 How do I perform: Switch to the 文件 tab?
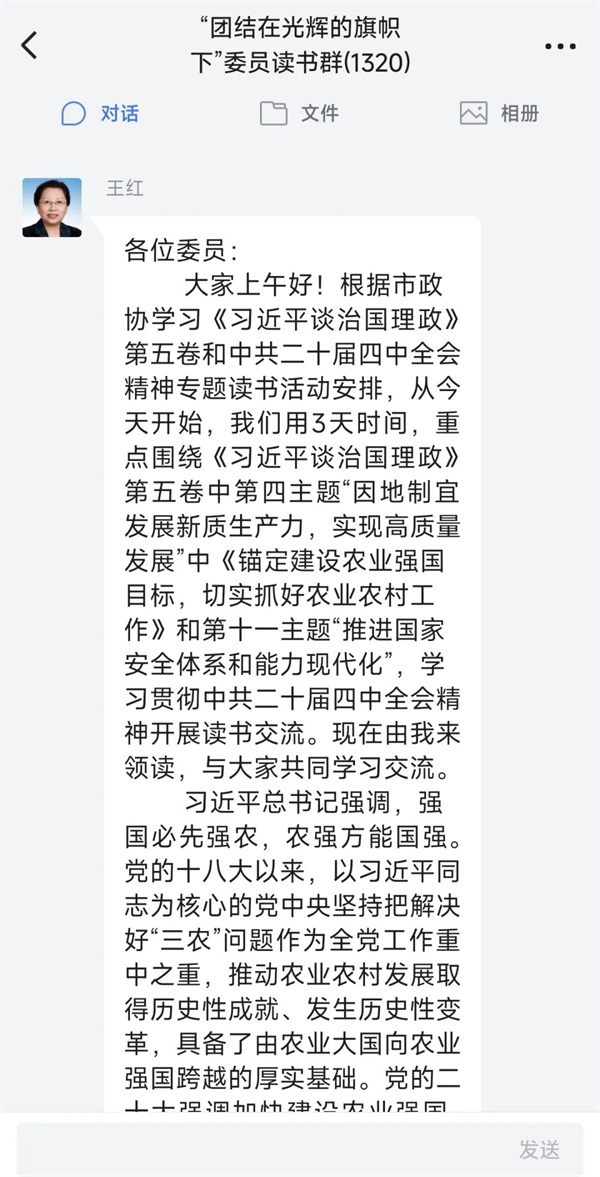299,113
